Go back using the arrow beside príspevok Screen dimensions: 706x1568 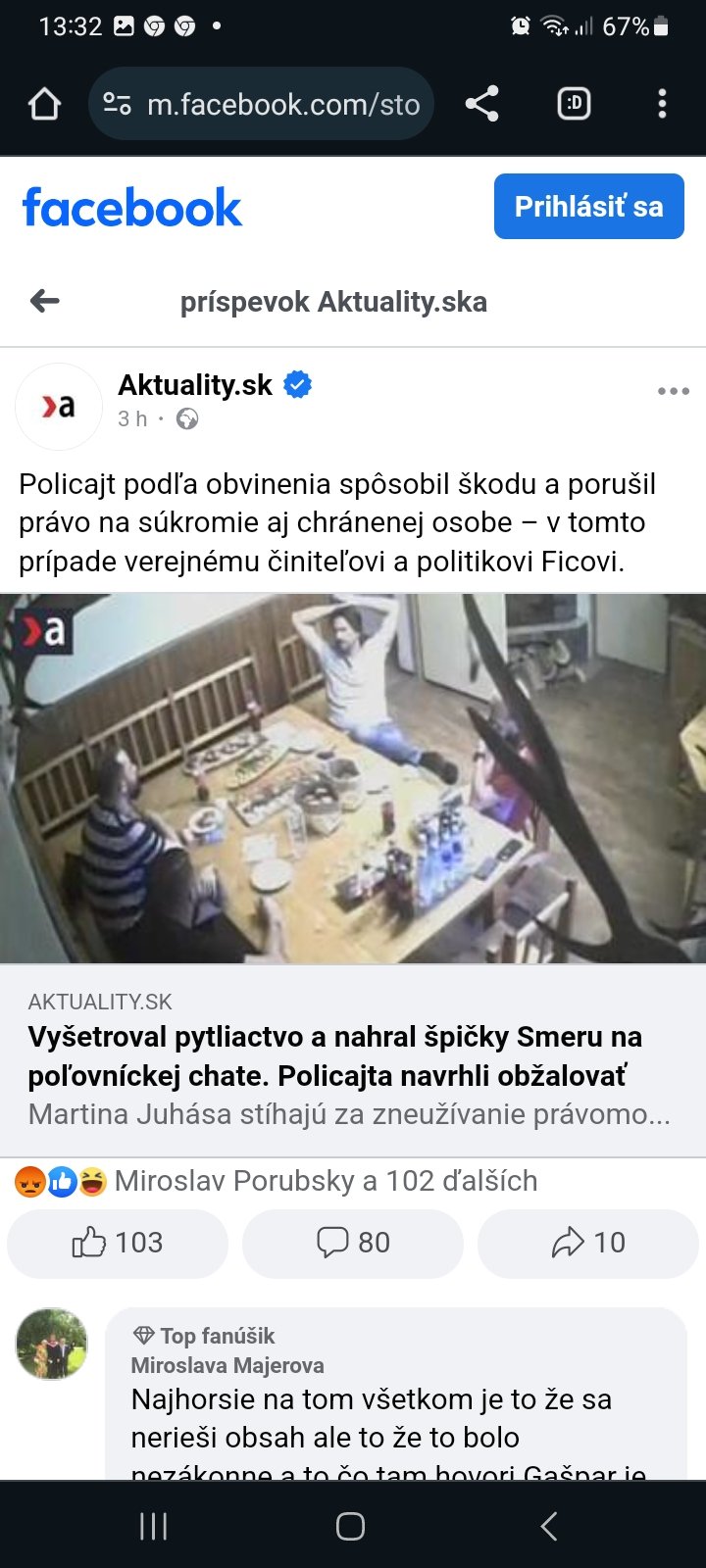click(45, 301)
